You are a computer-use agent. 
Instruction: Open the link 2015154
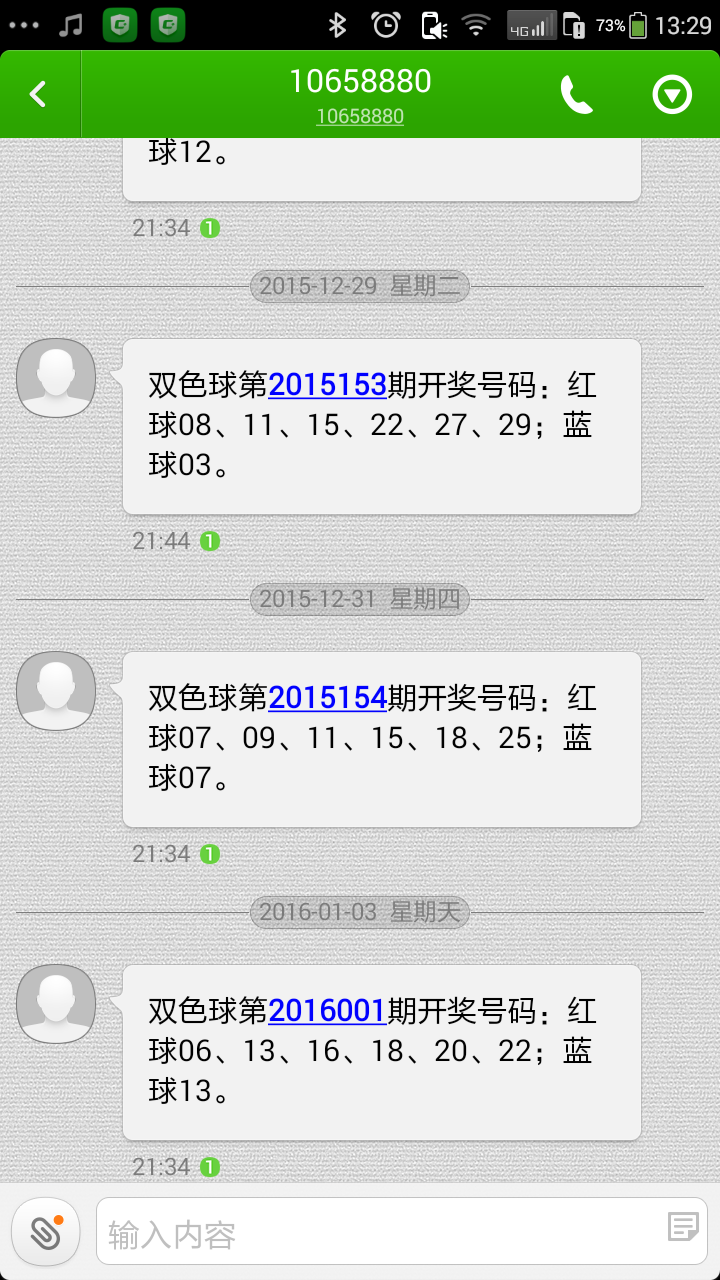point(327,698)
